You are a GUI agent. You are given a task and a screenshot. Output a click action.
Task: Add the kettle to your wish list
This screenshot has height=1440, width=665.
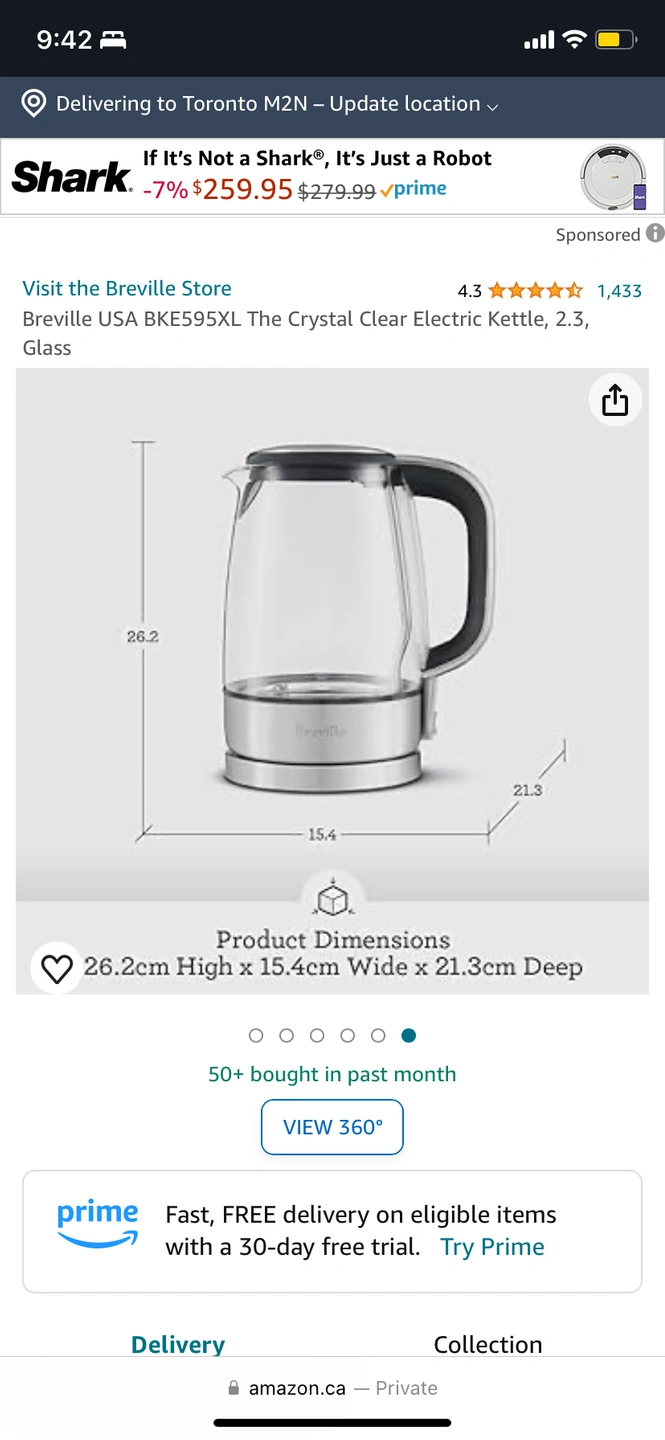coord(57,968)
